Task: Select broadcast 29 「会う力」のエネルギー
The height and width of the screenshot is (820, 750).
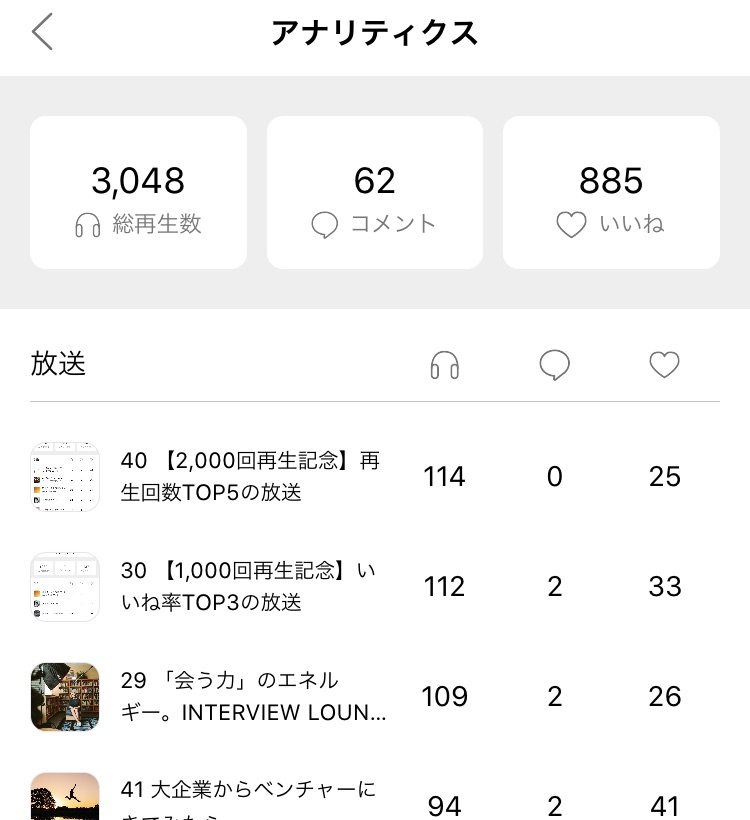Action: pyautogui.click(x=252, y=697)
